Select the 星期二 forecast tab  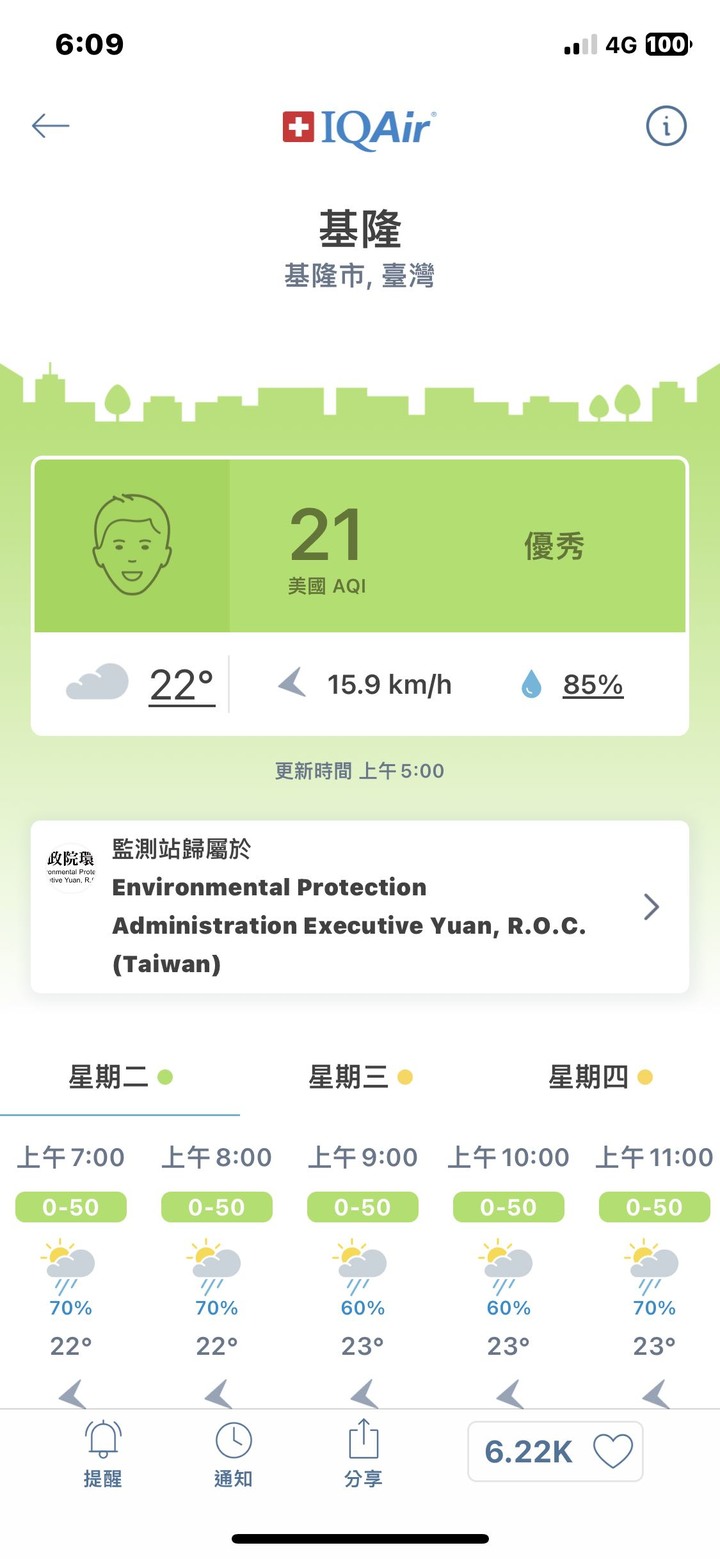[120, 1078]
